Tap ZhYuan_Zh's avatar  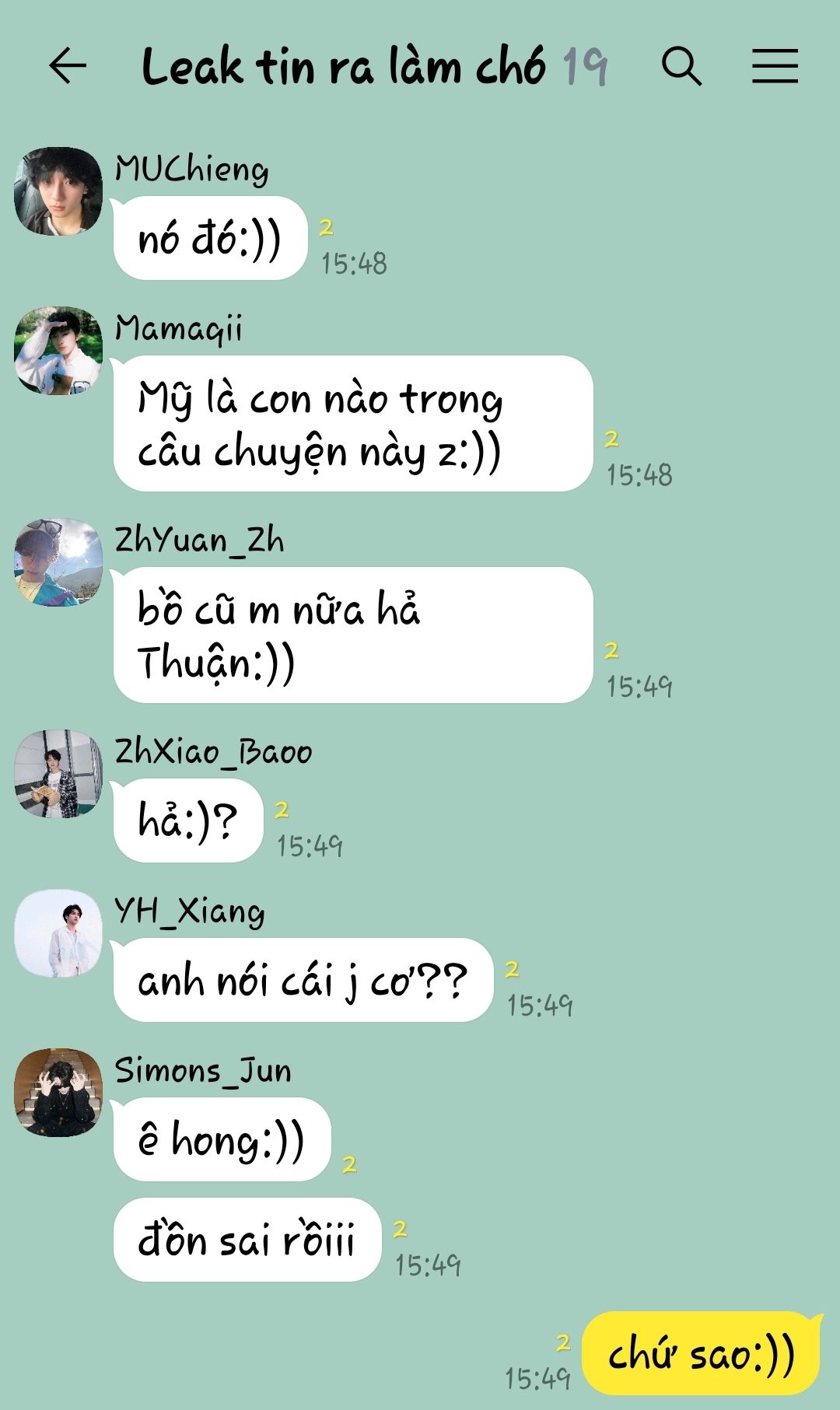click(x=58, y=562)
